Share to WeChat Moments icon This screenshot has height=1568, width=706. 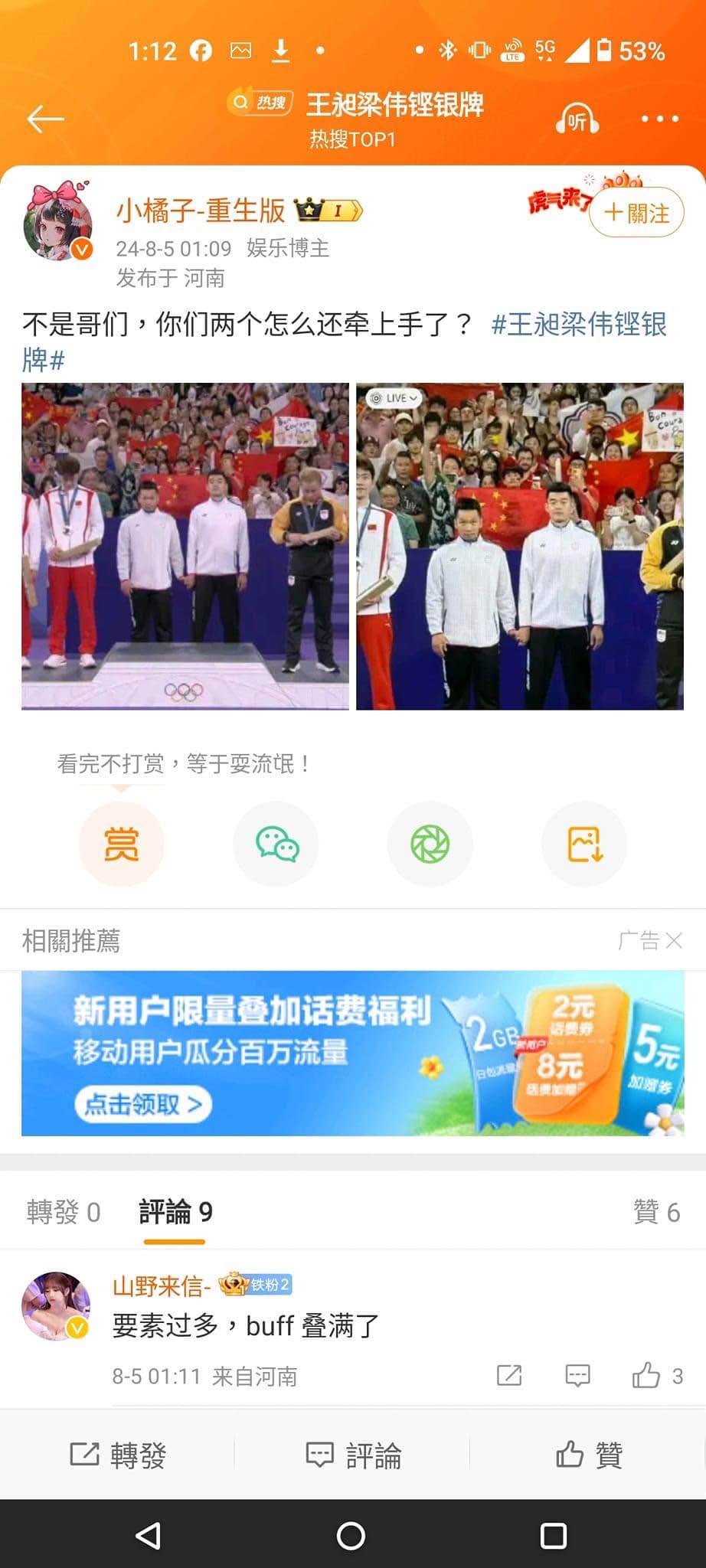click(x=430, y=844)
